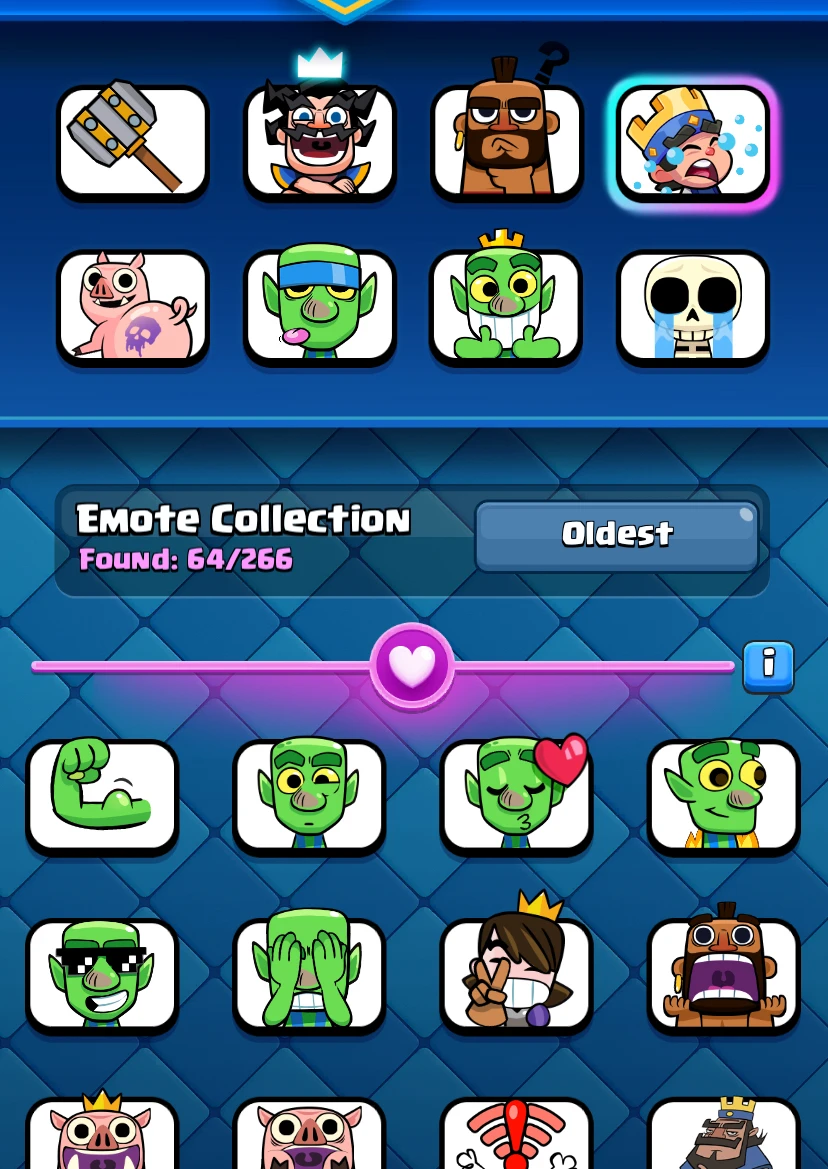Select the green flexing arm emote

[102, 796]
